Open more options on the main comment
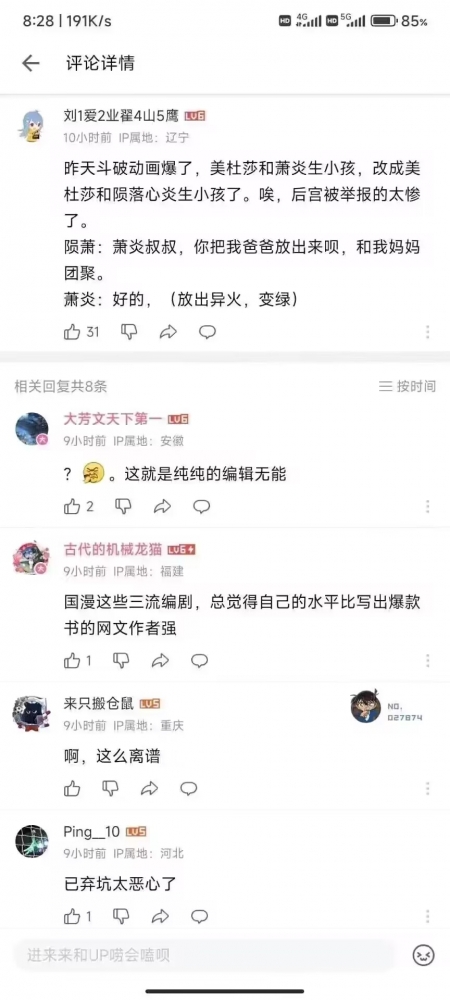 point(428,332)
